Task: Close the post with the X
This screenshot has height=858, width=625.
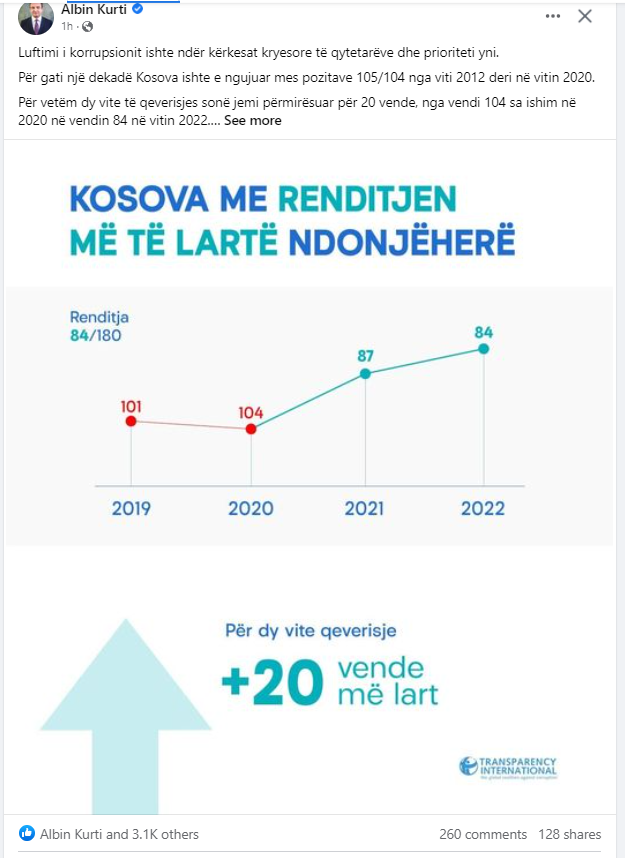Action: pos(585,16)
